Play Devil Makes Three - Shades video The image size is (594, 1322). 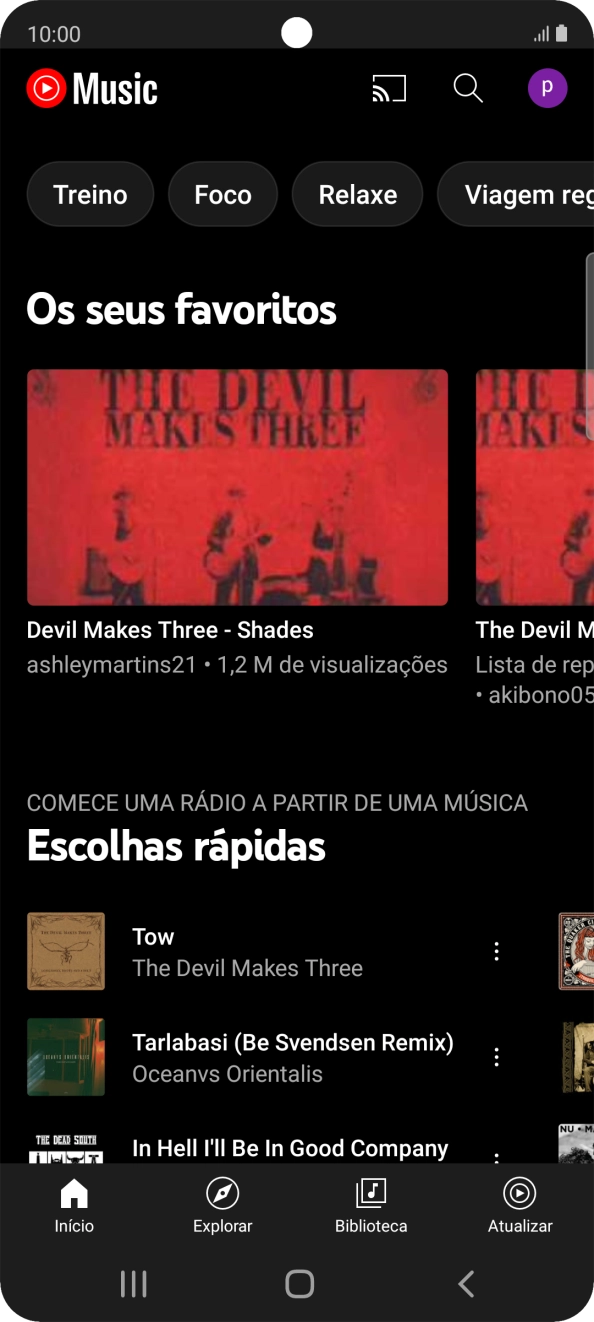[x=237, y=487]
